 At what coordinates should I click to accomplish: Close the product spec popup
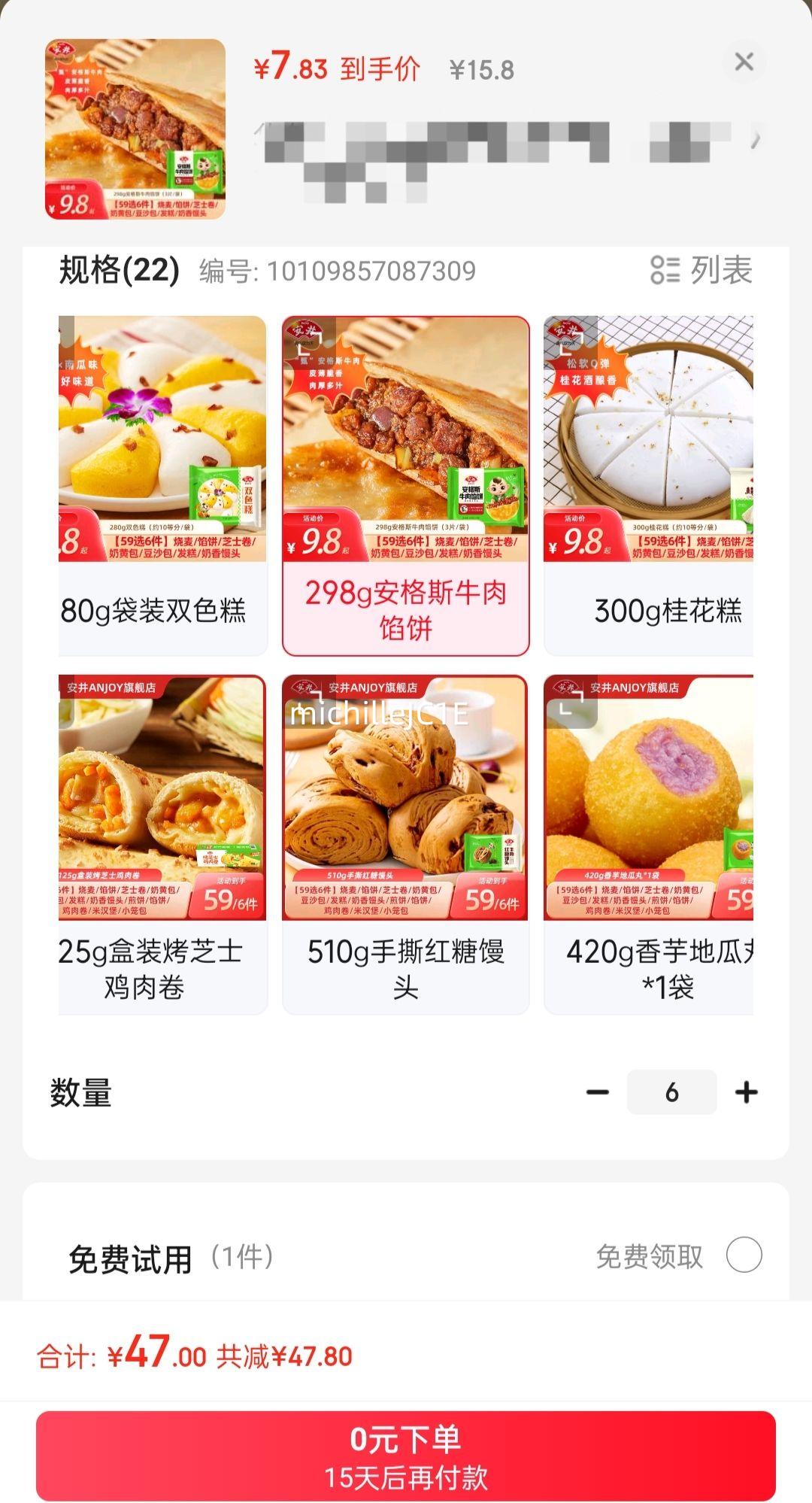(x=744, y=62)
